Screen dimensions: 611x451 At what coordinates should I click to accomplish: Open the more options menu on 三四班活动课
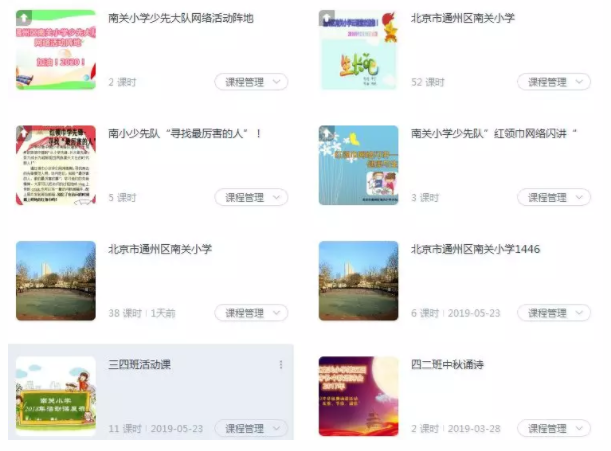(281, 365)
